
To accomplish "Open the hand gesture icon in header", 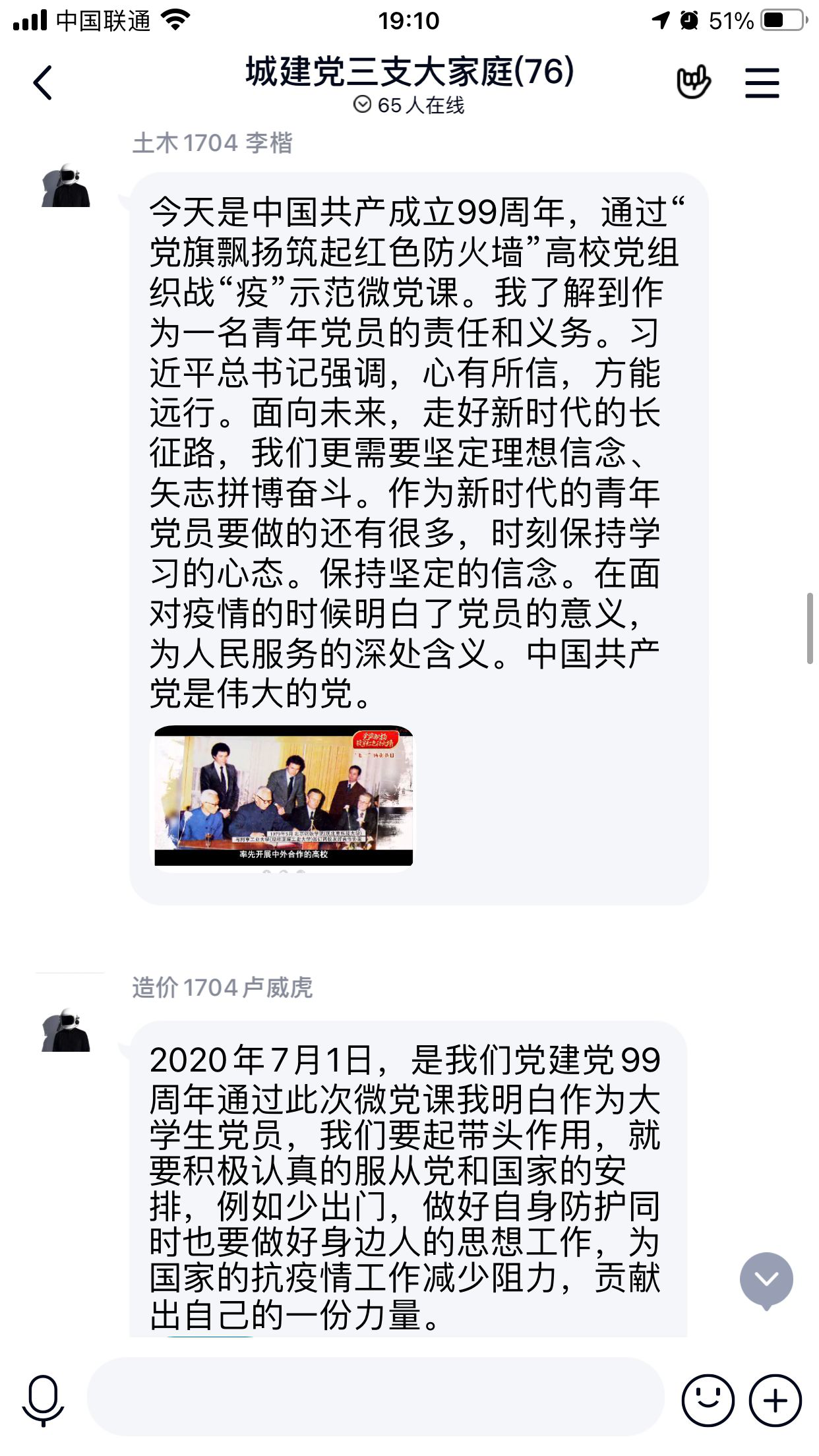I will pos(693,82).
